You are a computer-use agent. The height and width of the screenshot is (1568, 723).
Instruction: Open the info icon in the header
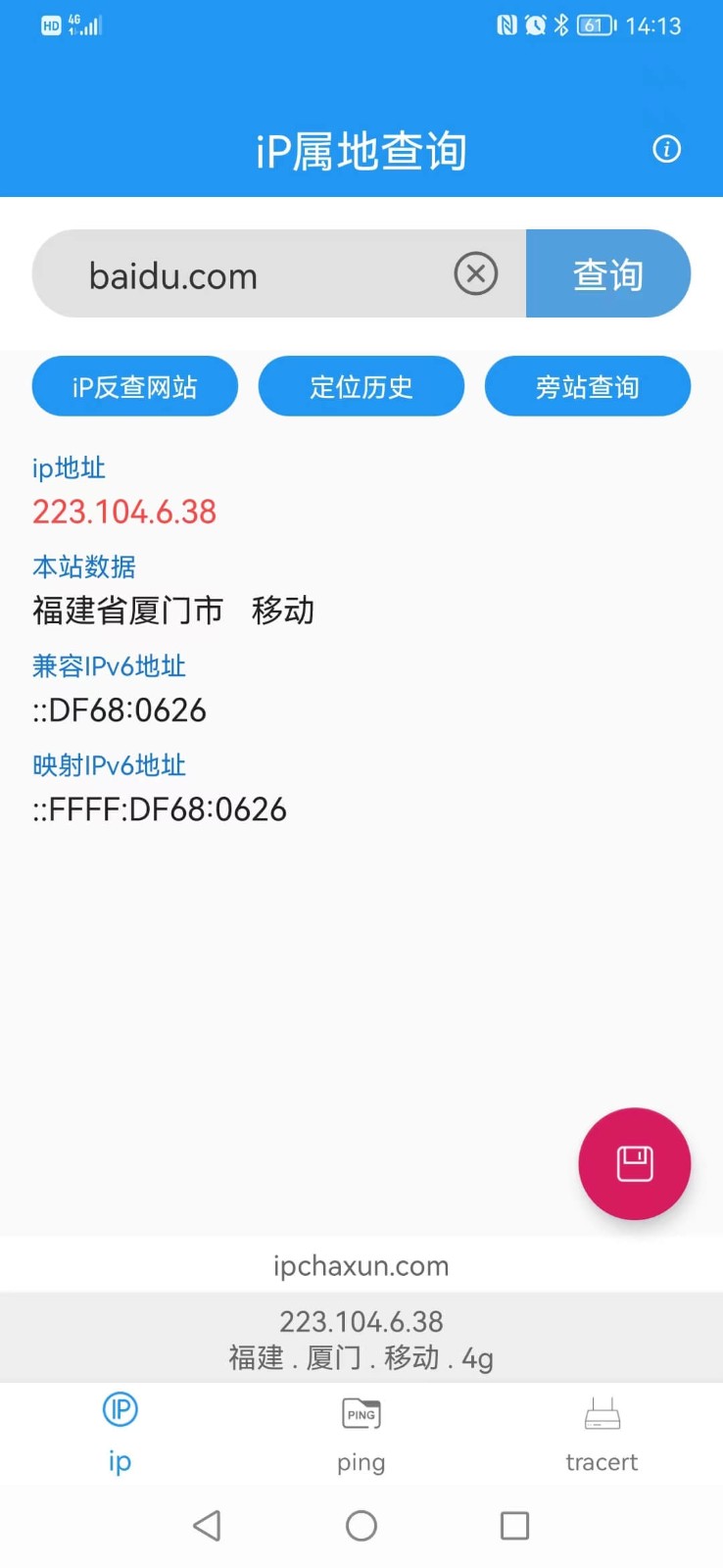666,149
